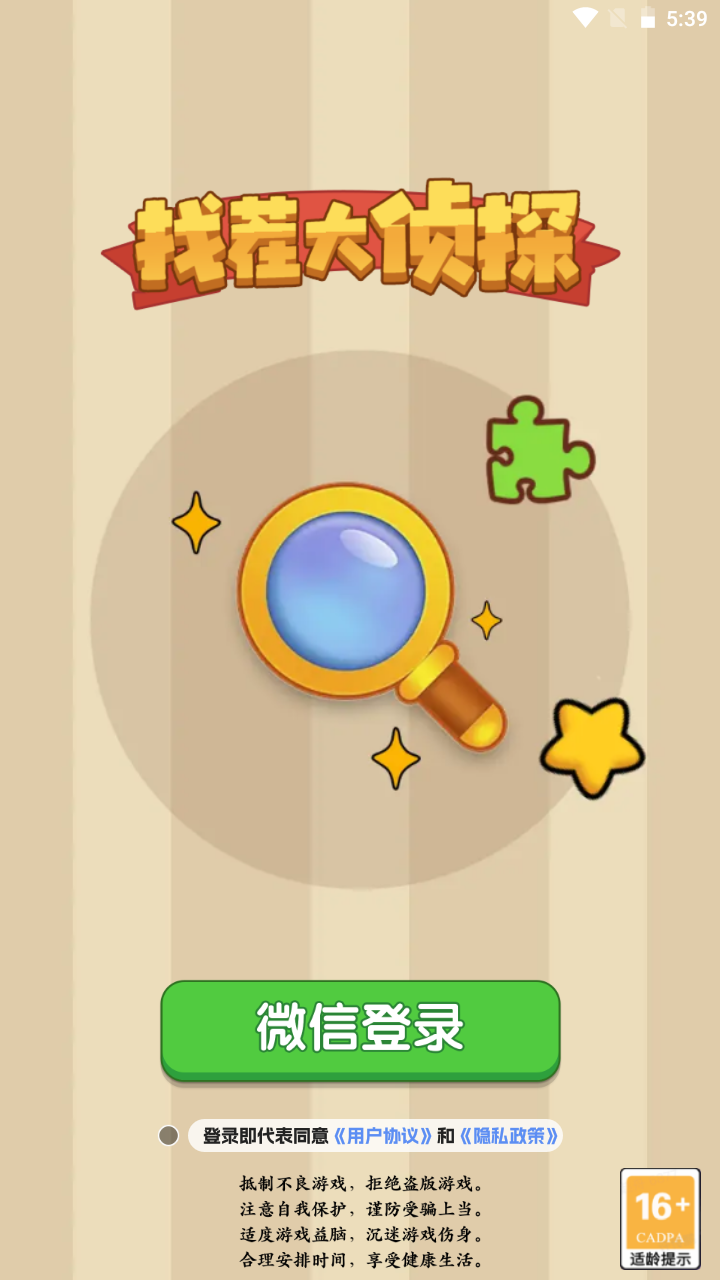Open the 《用户协议》 link

pos(384,1136)
